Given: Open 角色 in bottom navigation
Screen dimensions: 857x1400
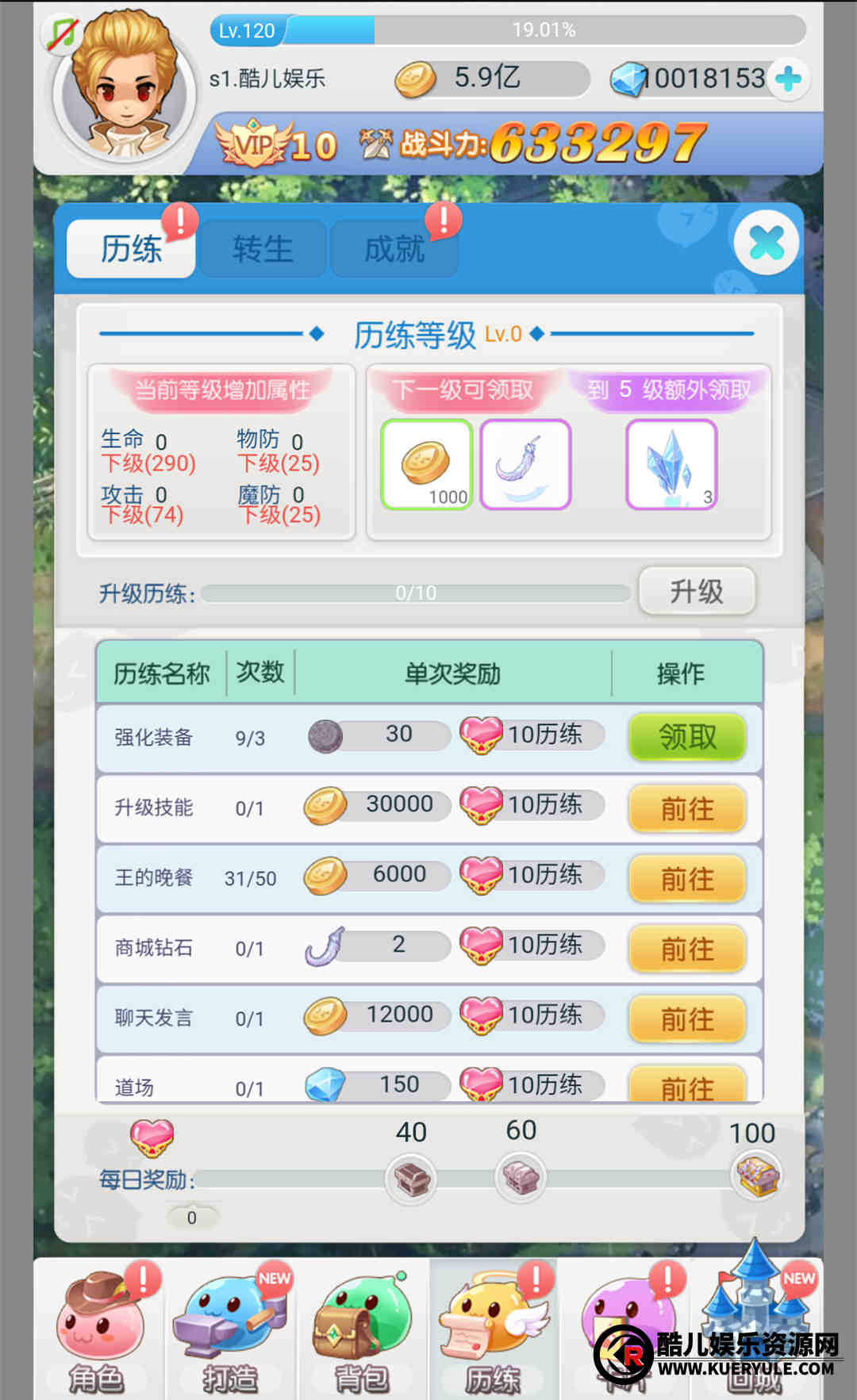Looking at the screenshot, I should (98, 1329).
